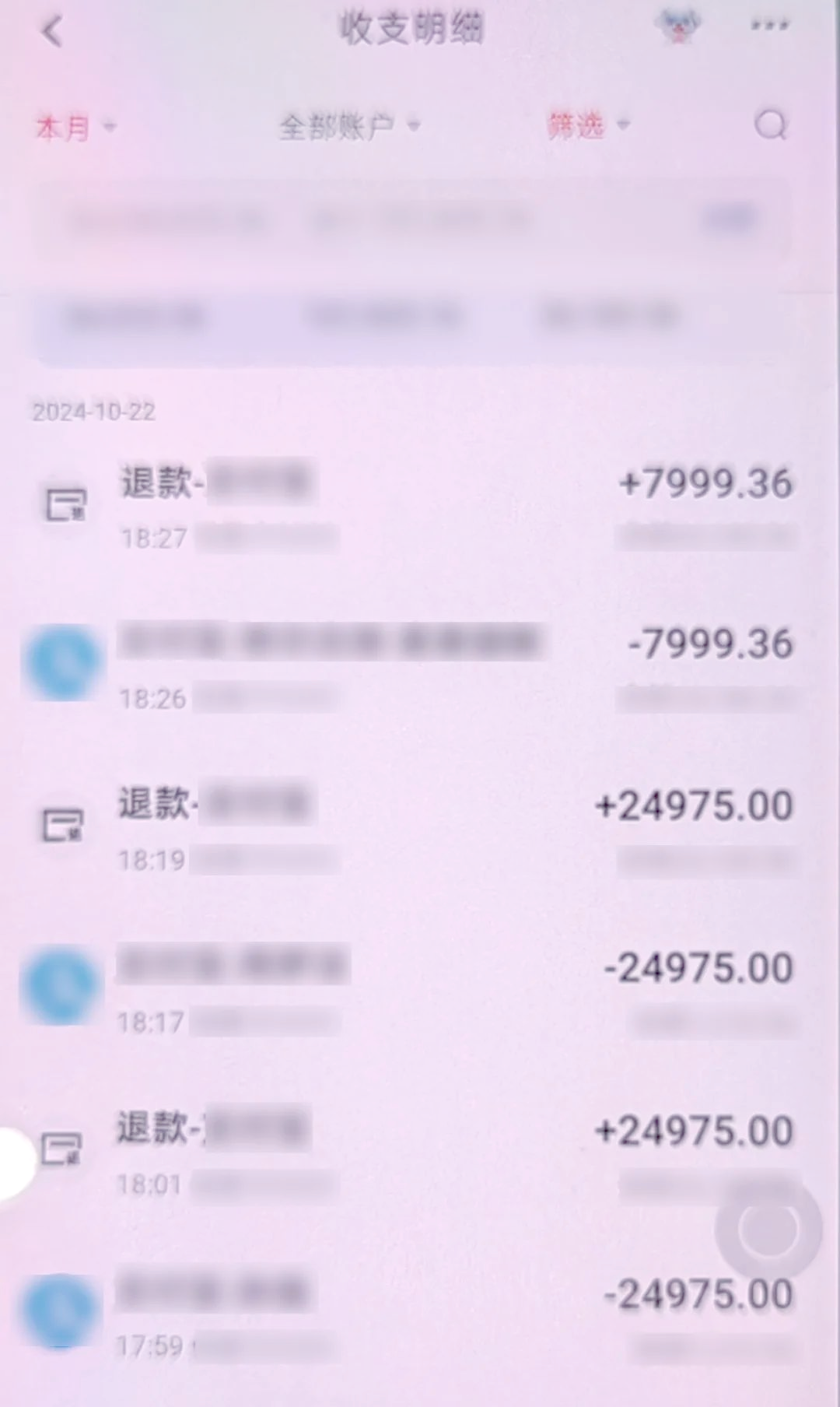Open the three-dot overflow menu

click(769, 27)
